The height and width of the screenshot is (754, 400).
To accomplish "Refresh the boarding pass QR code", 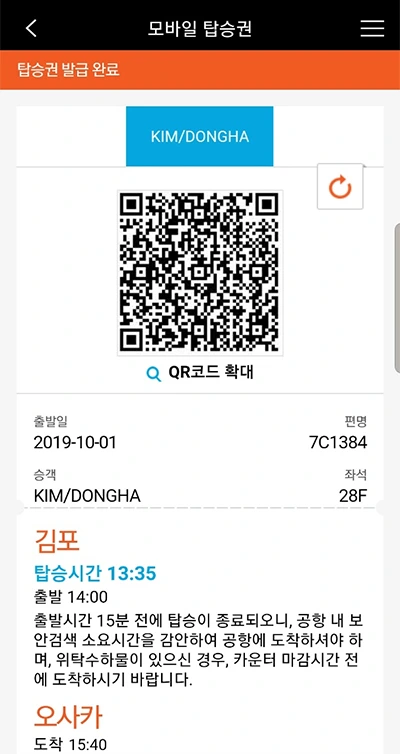I will point(340,187).
